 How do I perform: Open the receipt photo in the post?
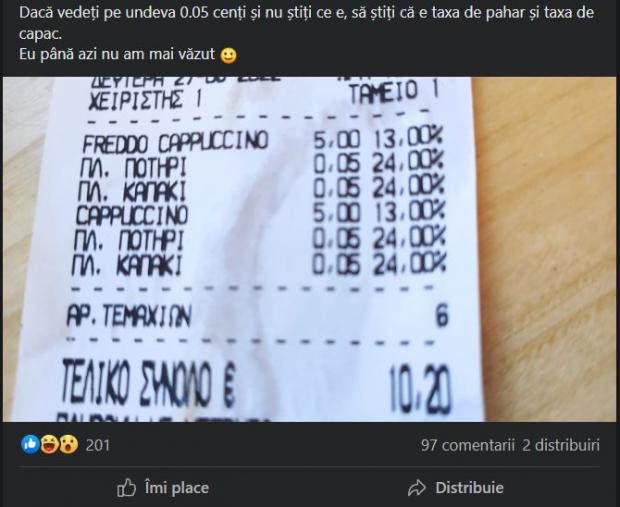pos(310,250)
